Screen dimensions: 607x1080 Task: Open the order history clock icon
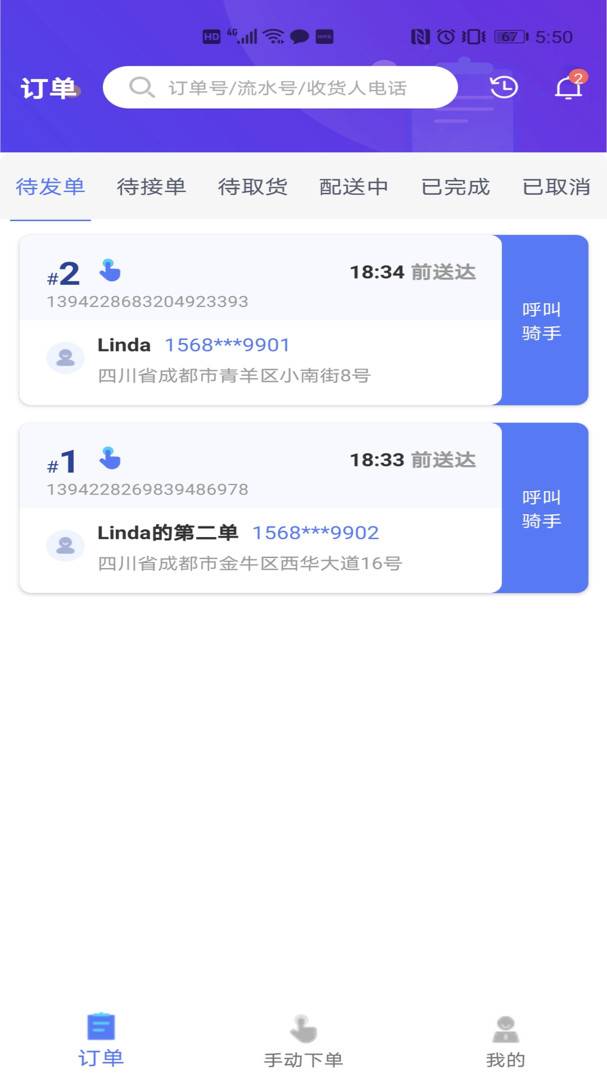[x=504, y=88]
